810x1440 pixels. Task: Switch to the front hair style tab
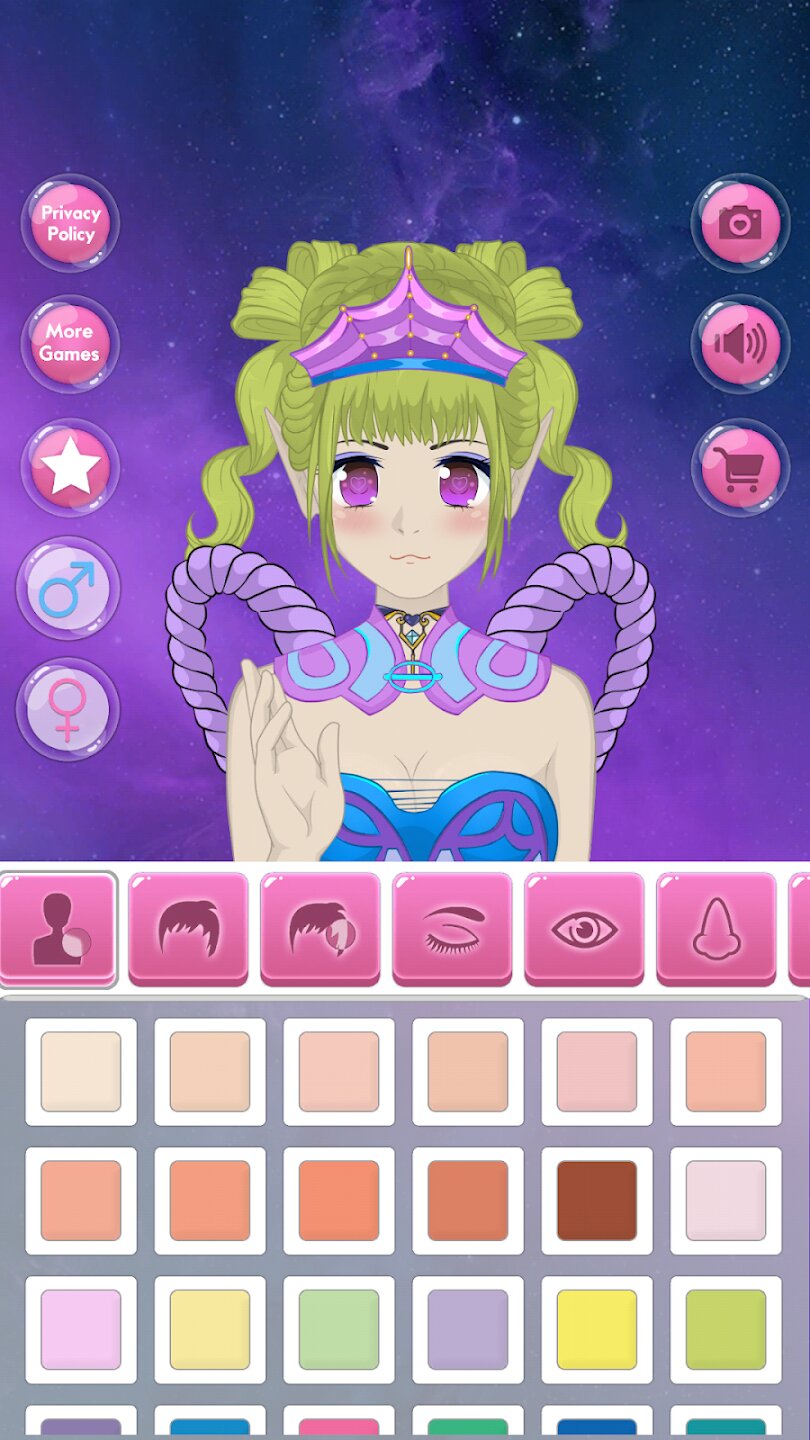(188, 929)
